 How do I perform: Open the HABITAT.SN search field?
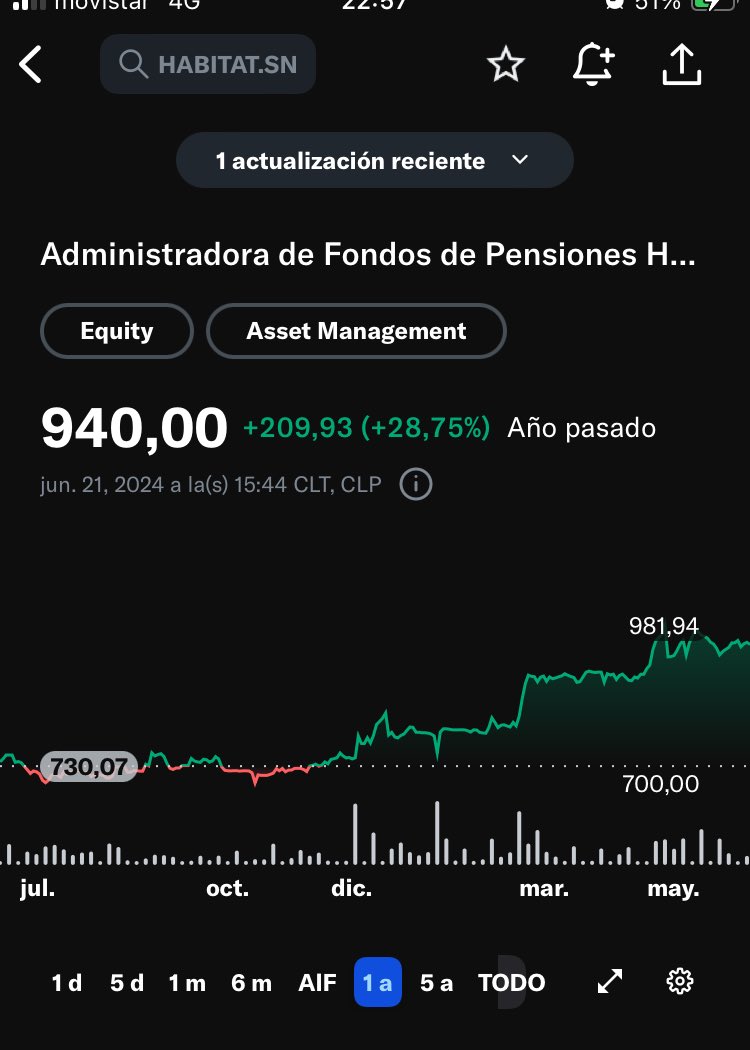click(x=208, y=65)
